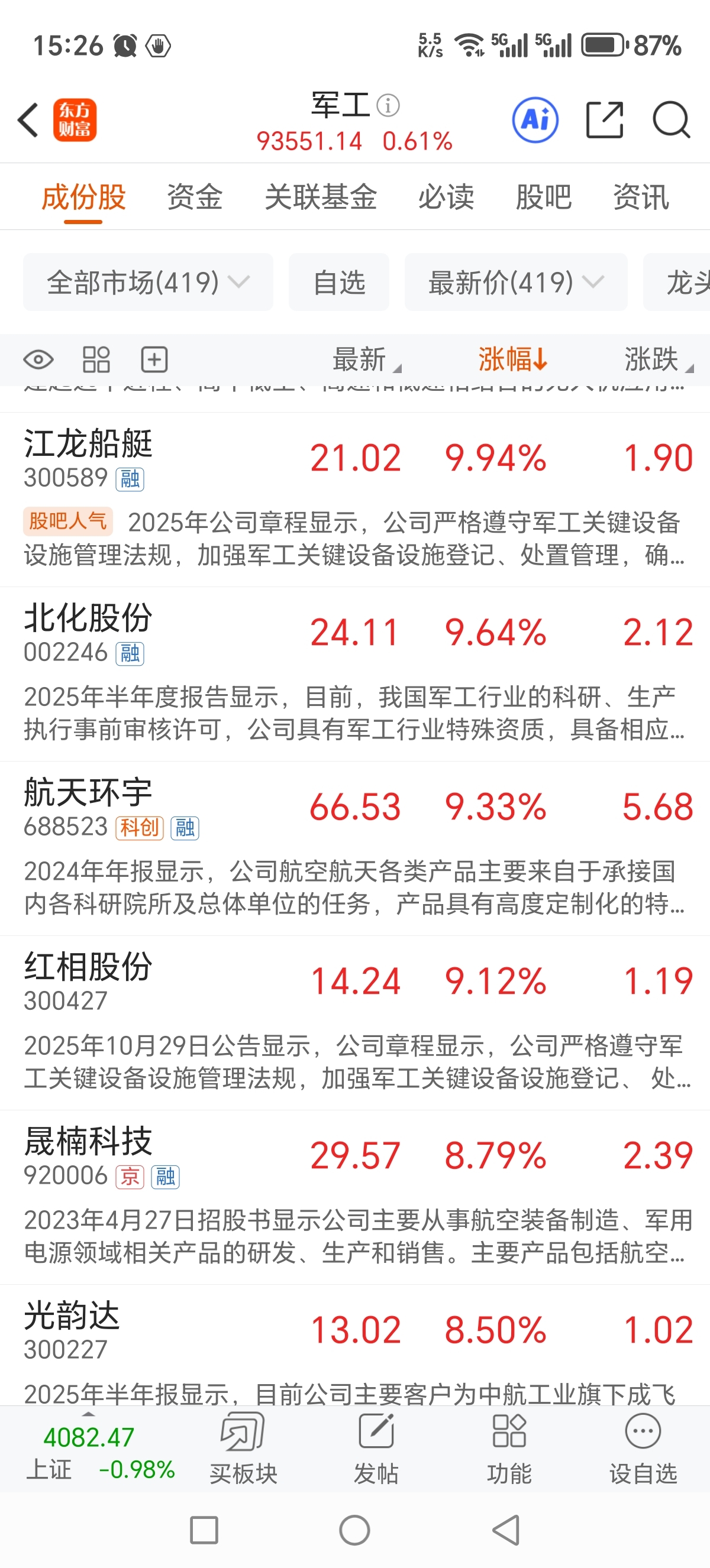This screenshot has width=710, height=1568.
Task: Switch to the 资金 tab
Action: [x=195, y=197]
